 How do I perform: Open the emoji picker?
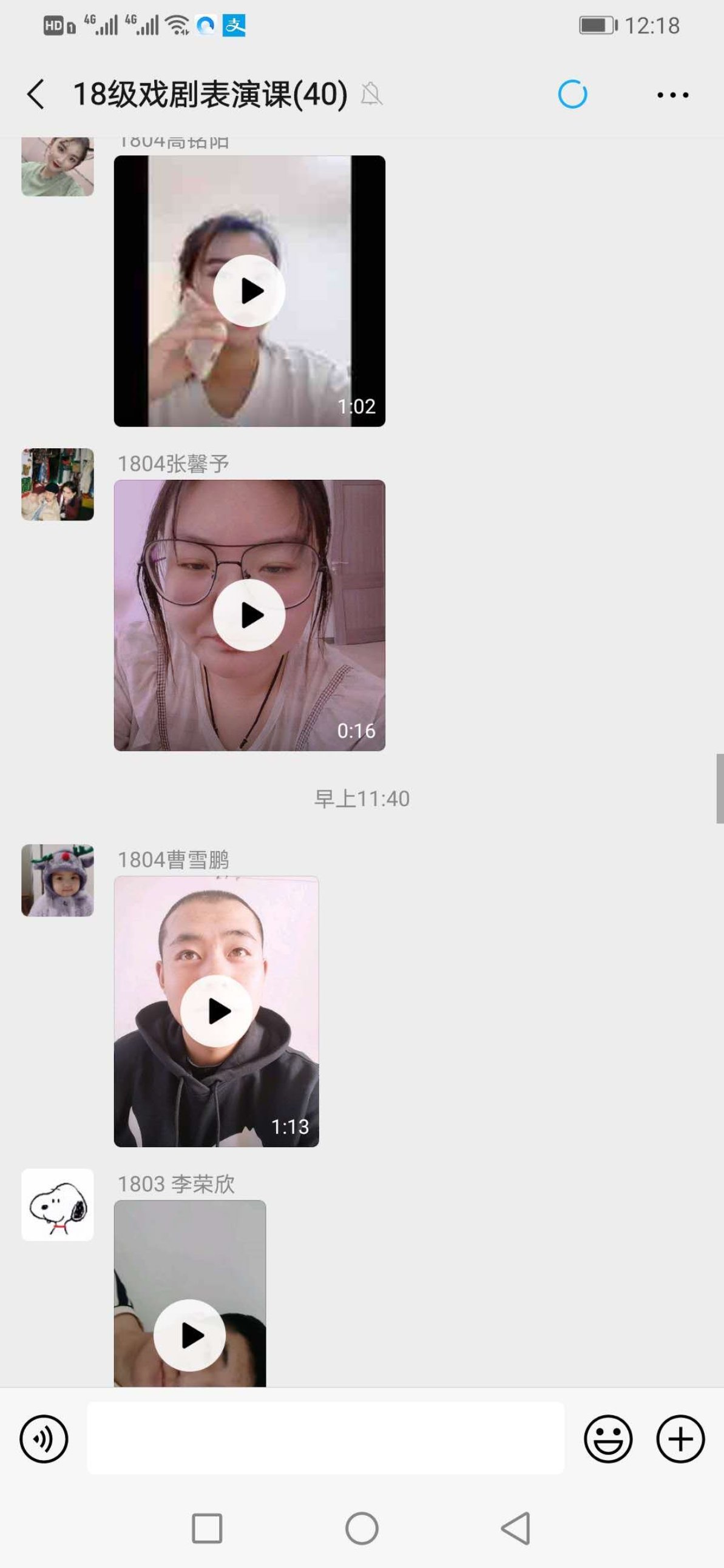(x=607, y=1439)
